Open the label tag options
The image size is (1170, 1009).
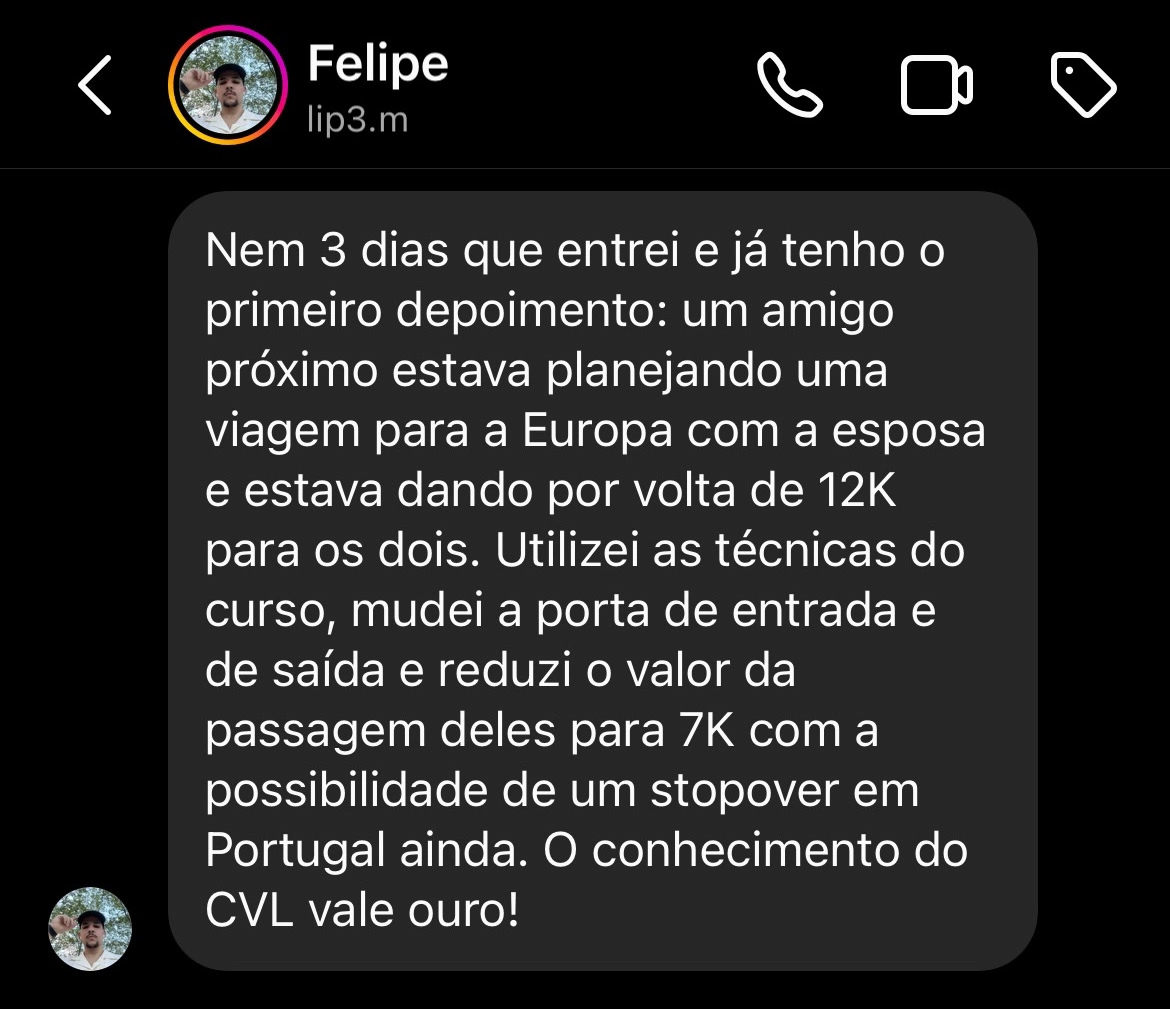coord(1084,86)
